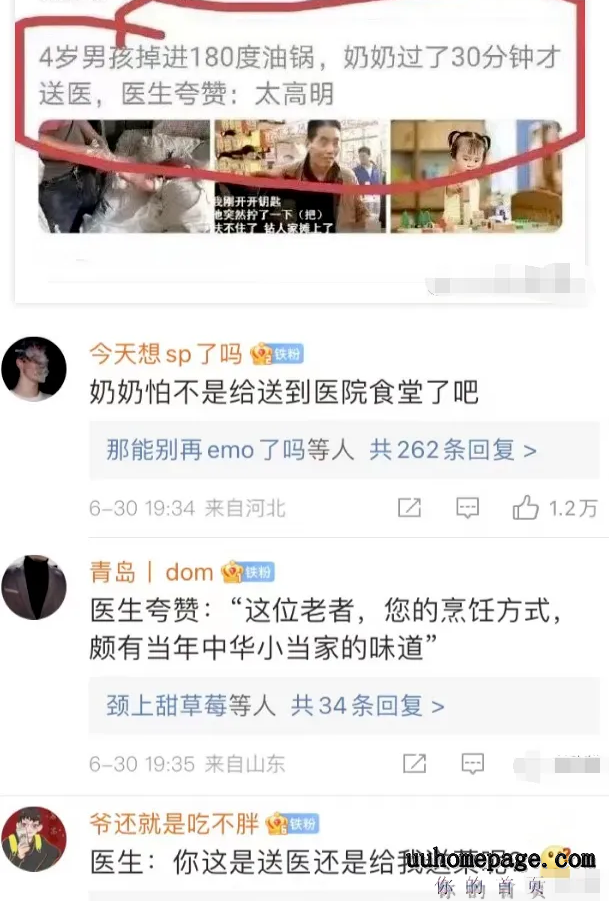Repost the comment by 青岛丨dom
The image size is (609, 901).
point(414,764)
